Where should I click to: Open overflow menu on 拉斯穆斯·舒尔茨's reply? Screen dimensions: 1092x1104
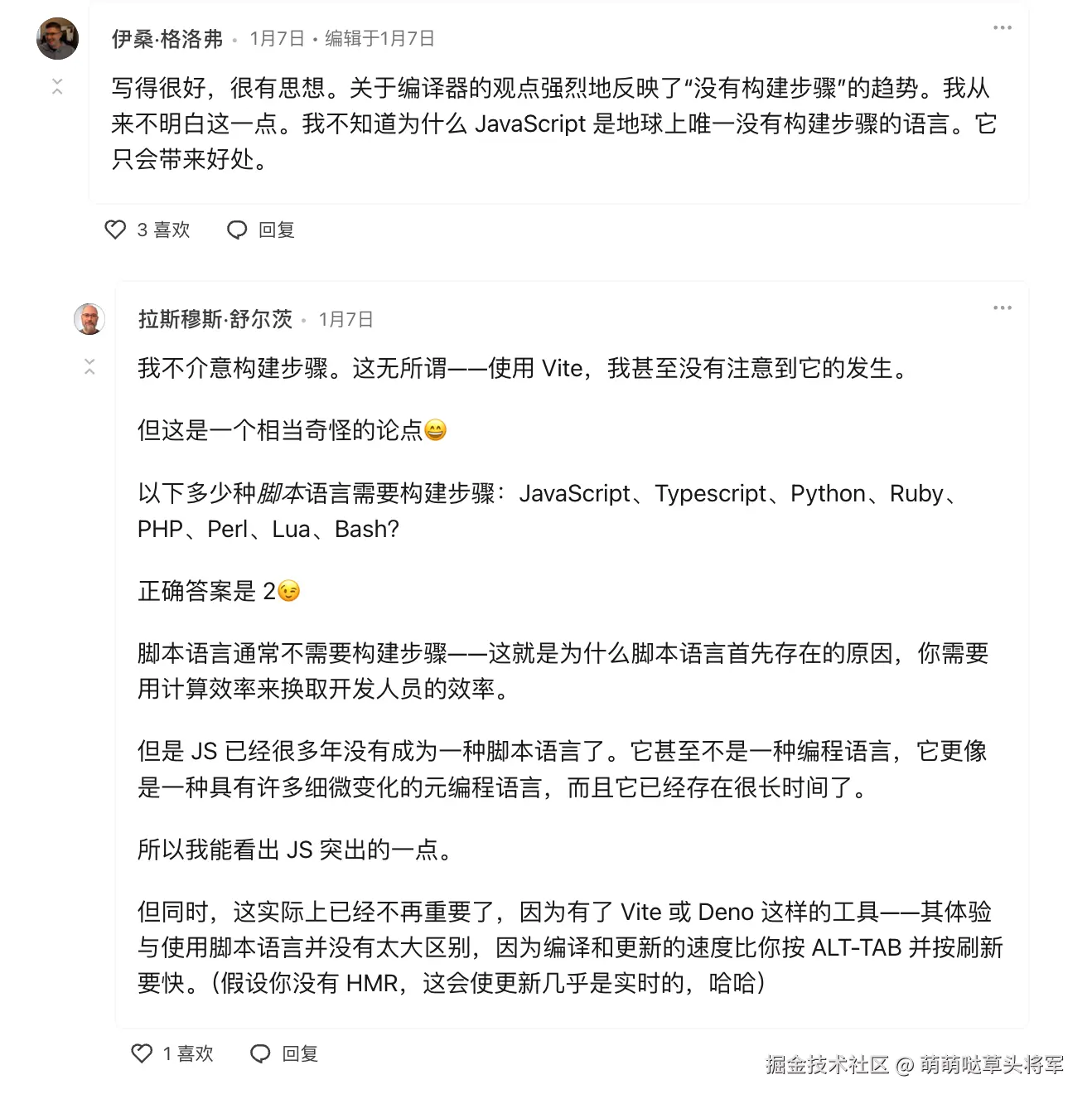pos(1002,308)
